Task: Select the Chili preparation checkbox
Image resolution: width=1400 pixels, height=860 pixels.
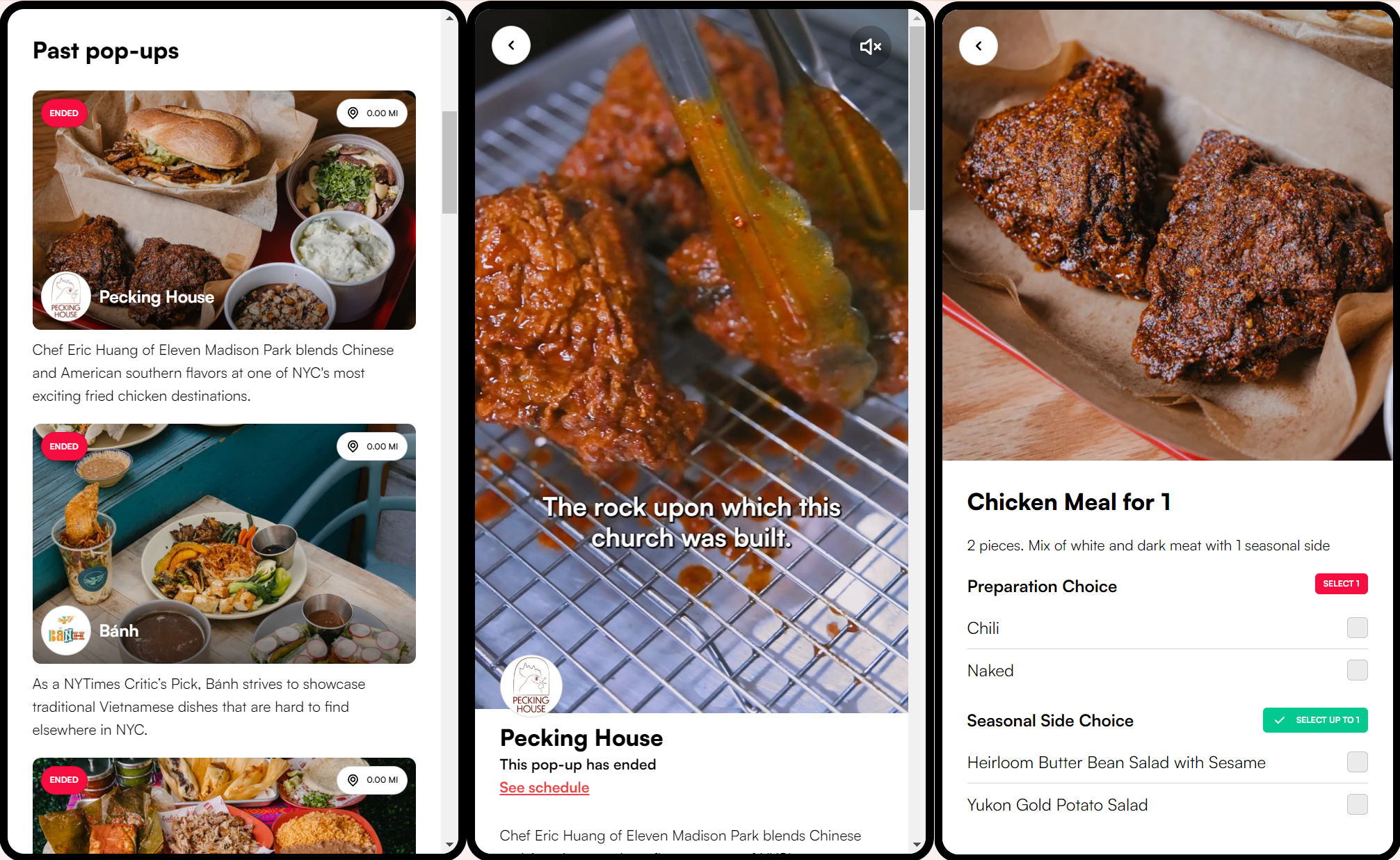Action: click(1357, 628)
